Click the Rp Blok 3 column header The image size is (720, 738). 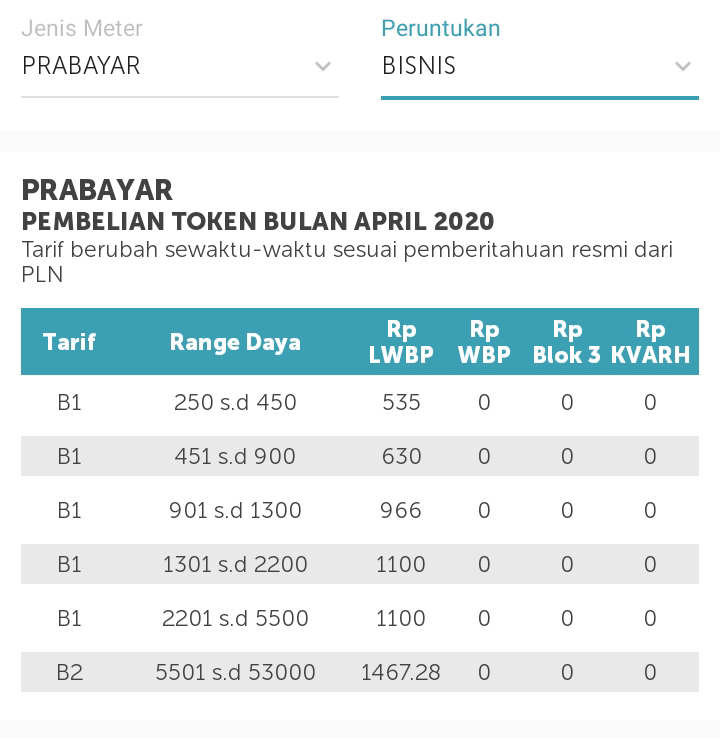pyautogui.click(x=567, y=341)
